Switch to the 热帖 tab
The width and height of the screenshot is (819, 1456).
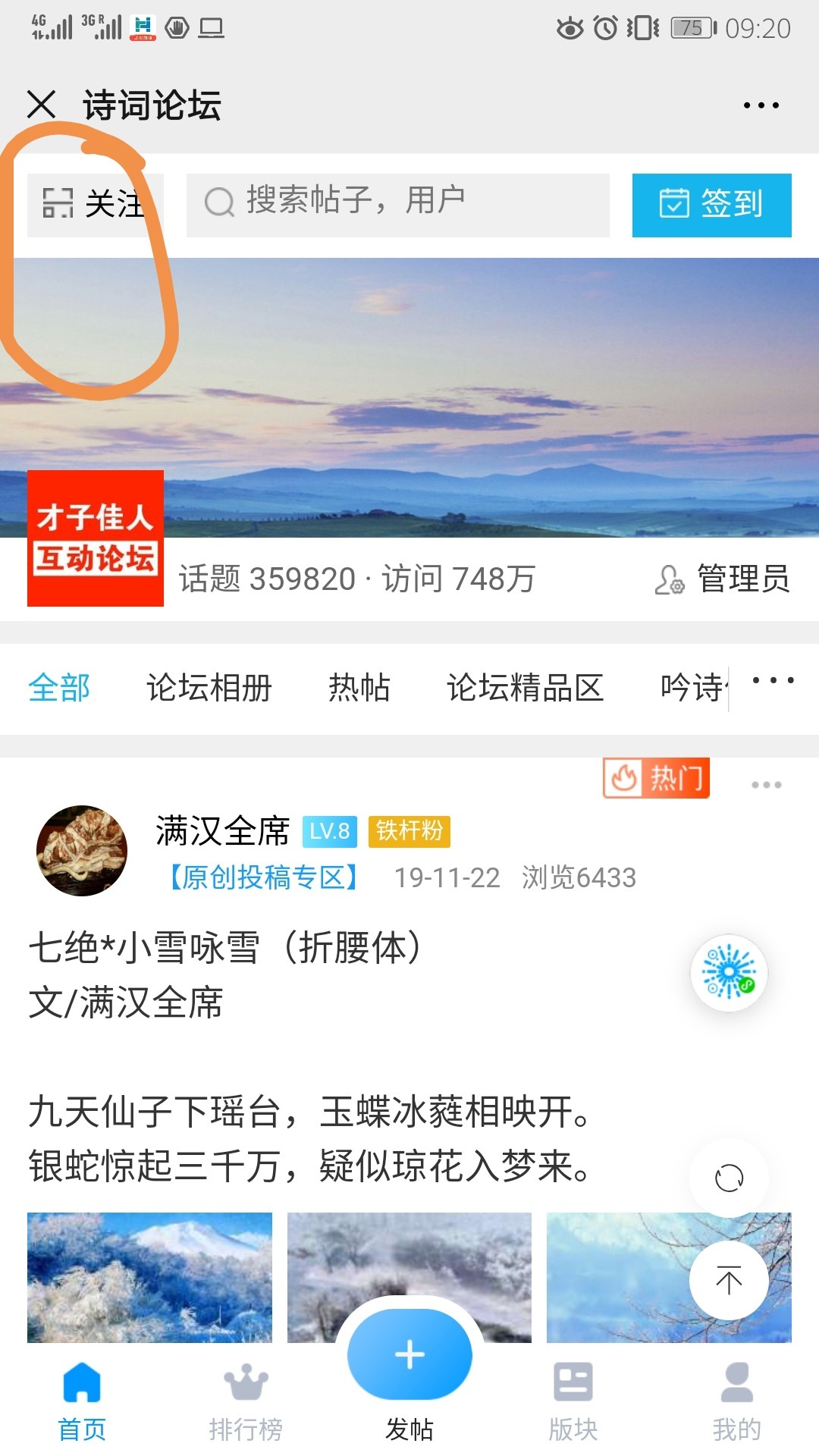[x=359, y=688]
